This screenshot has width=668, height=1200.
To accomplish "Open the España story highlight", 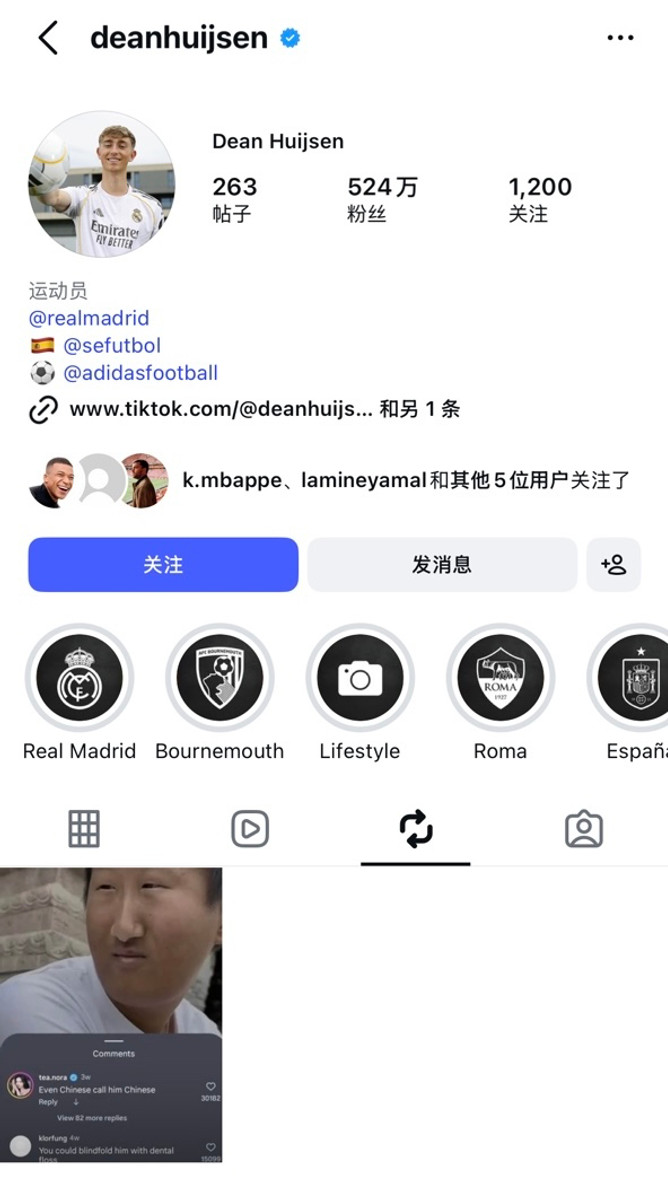I will pos(637,678).
